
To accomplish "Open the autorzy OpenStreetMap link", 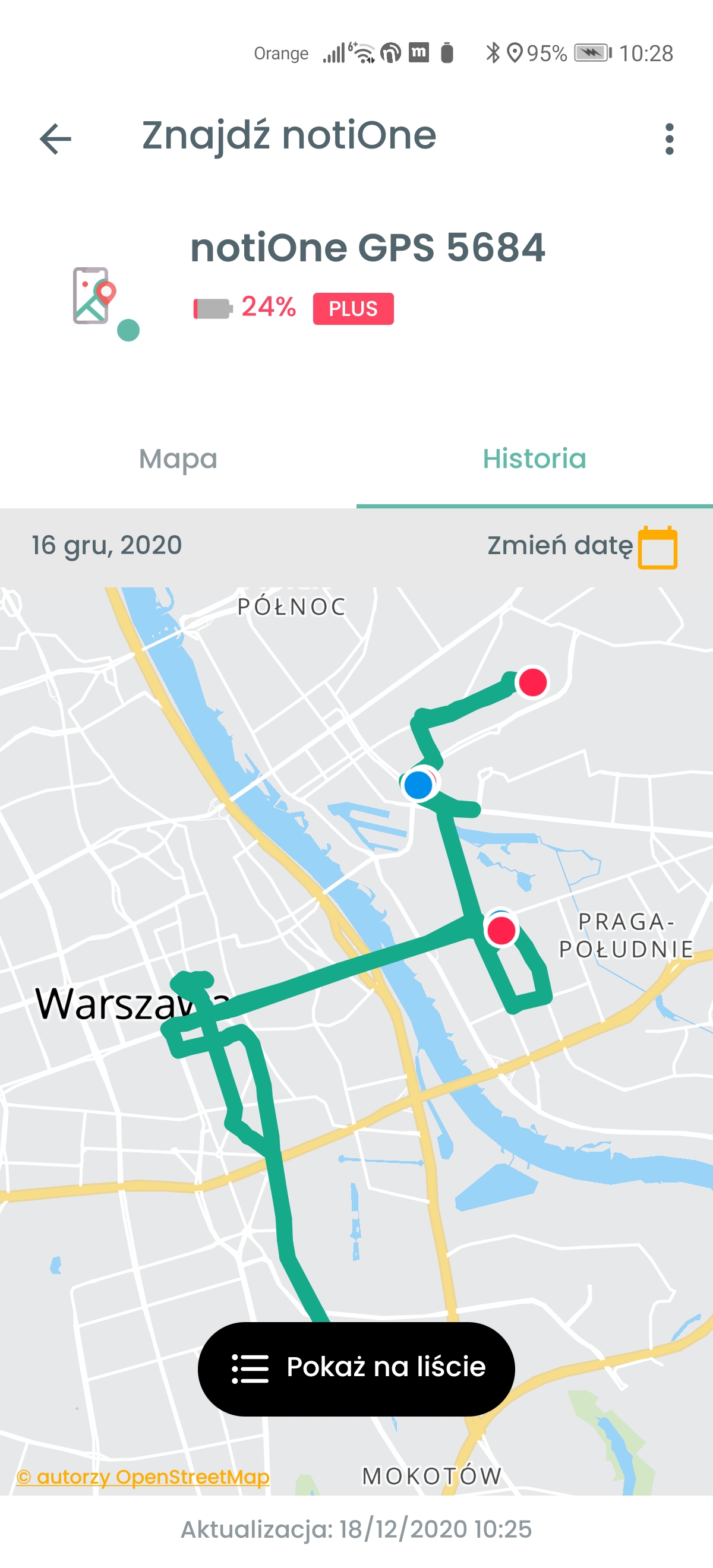I will 143,1477.
